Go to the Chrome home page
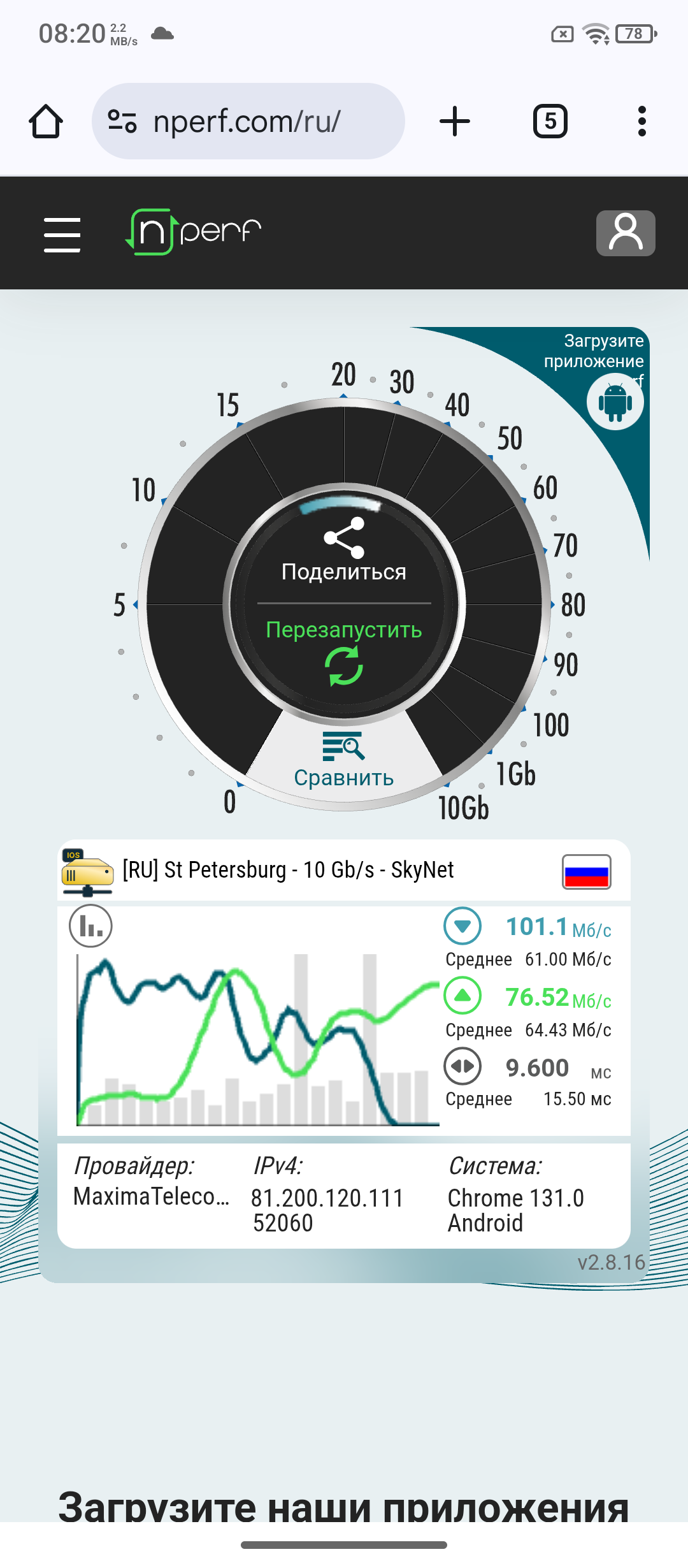Screen dimensions: 688x1568 tap(46, 121)
